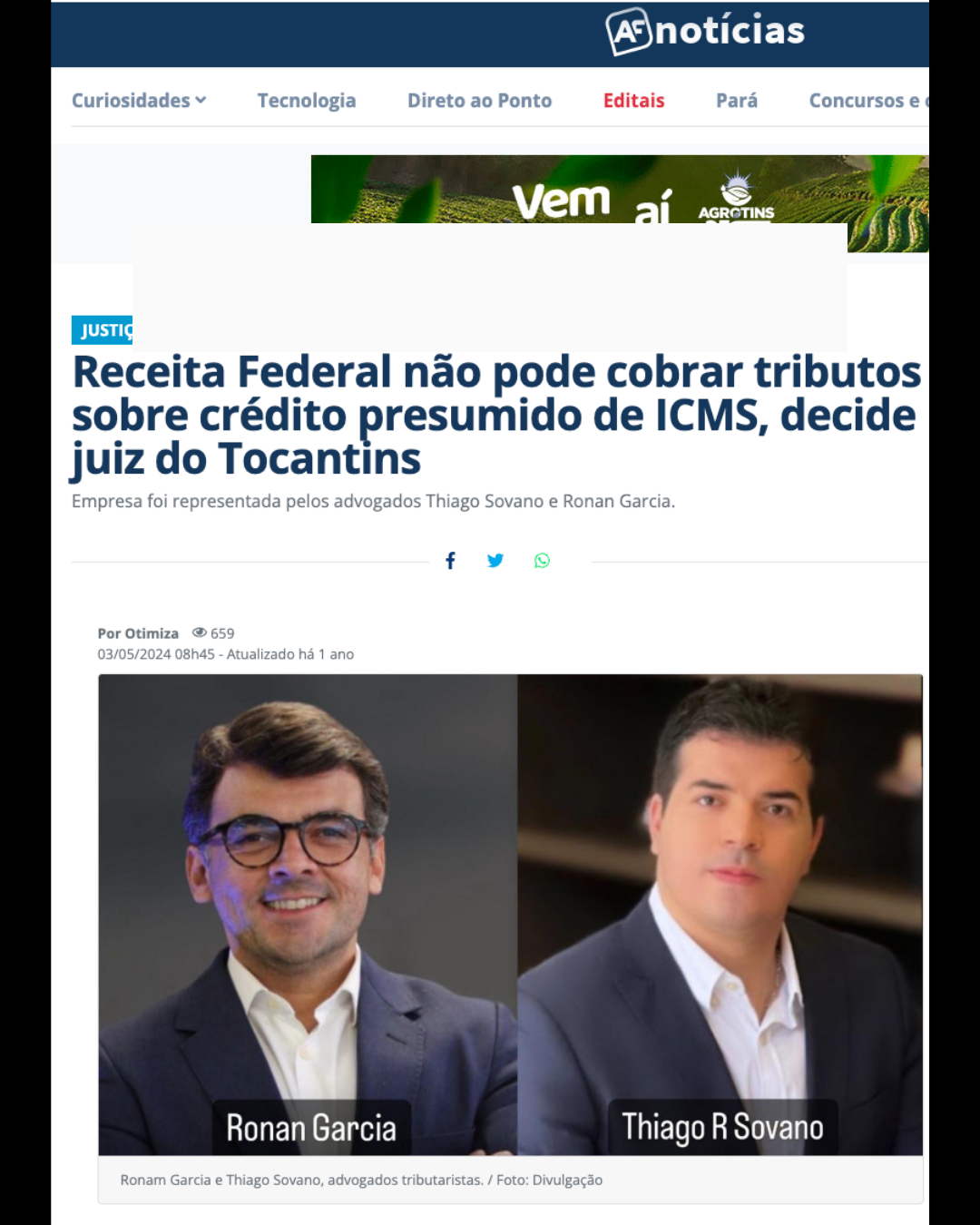Screen dimensions: 980x1225
Task: Open the Concursos section
Action: (x=864, y=101)
